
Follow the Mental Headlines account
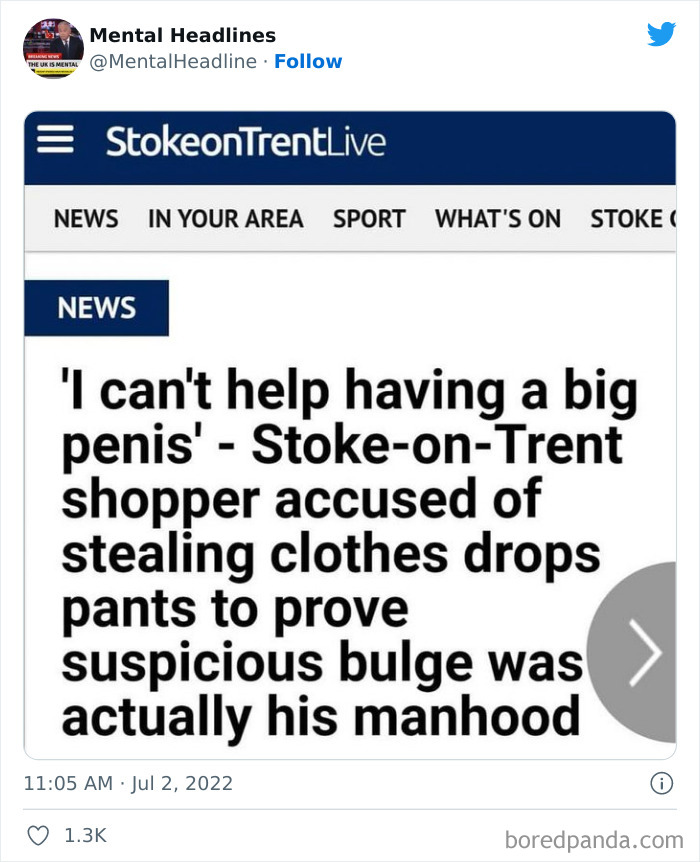[308, 62]
